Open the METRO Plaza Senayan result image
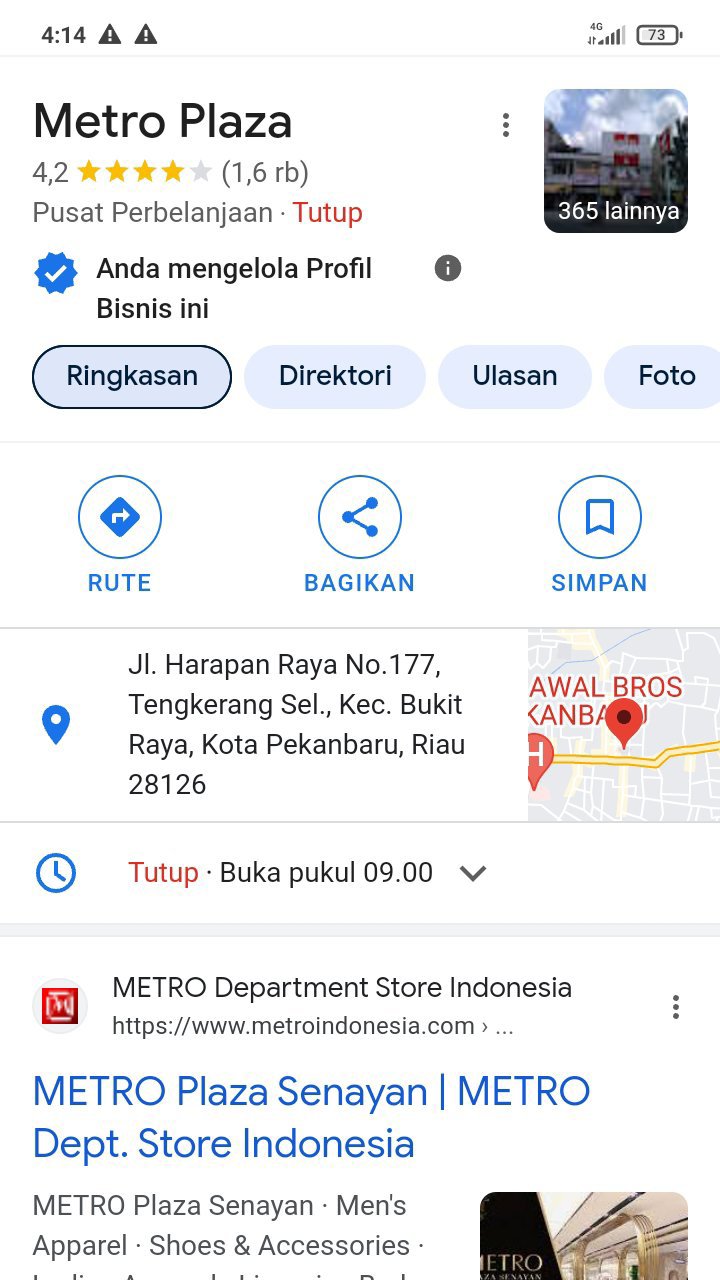The image size is (720, 1280). pos(583,1235)
